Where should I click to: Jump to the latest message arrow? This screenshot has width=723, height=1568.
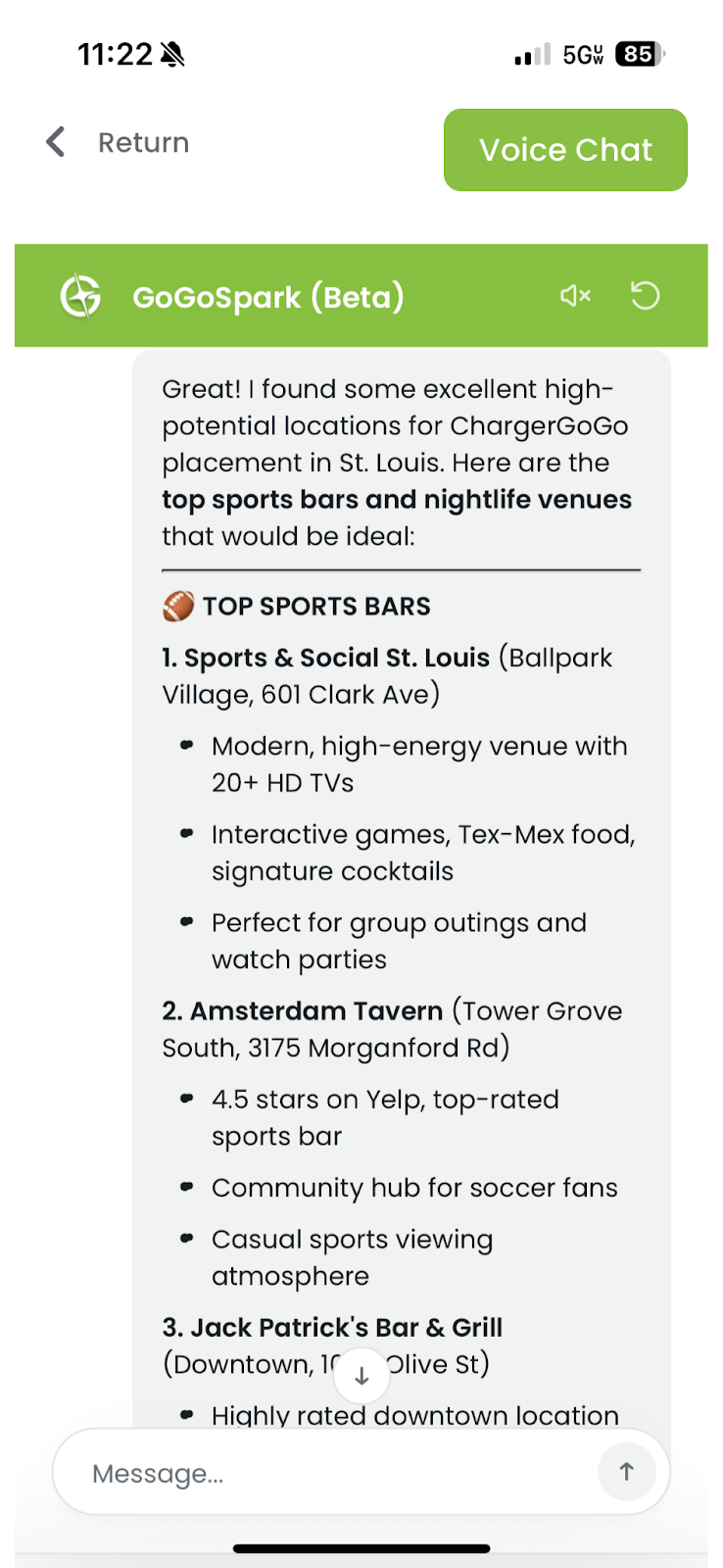click(x=361, y=1376)
